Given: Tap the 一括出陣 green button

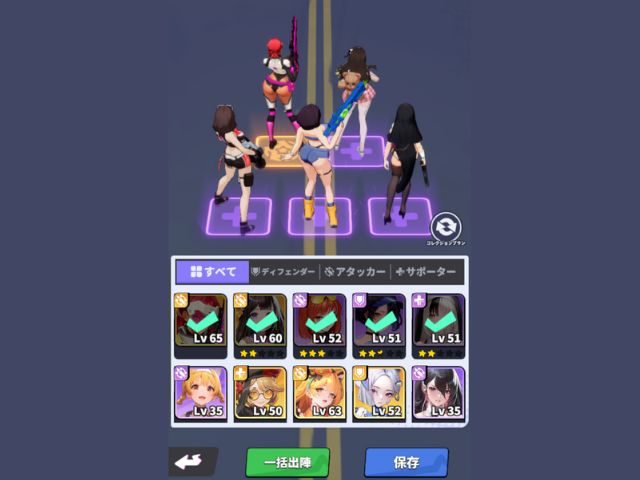Looking at the screenshot, I should point(288,462).
